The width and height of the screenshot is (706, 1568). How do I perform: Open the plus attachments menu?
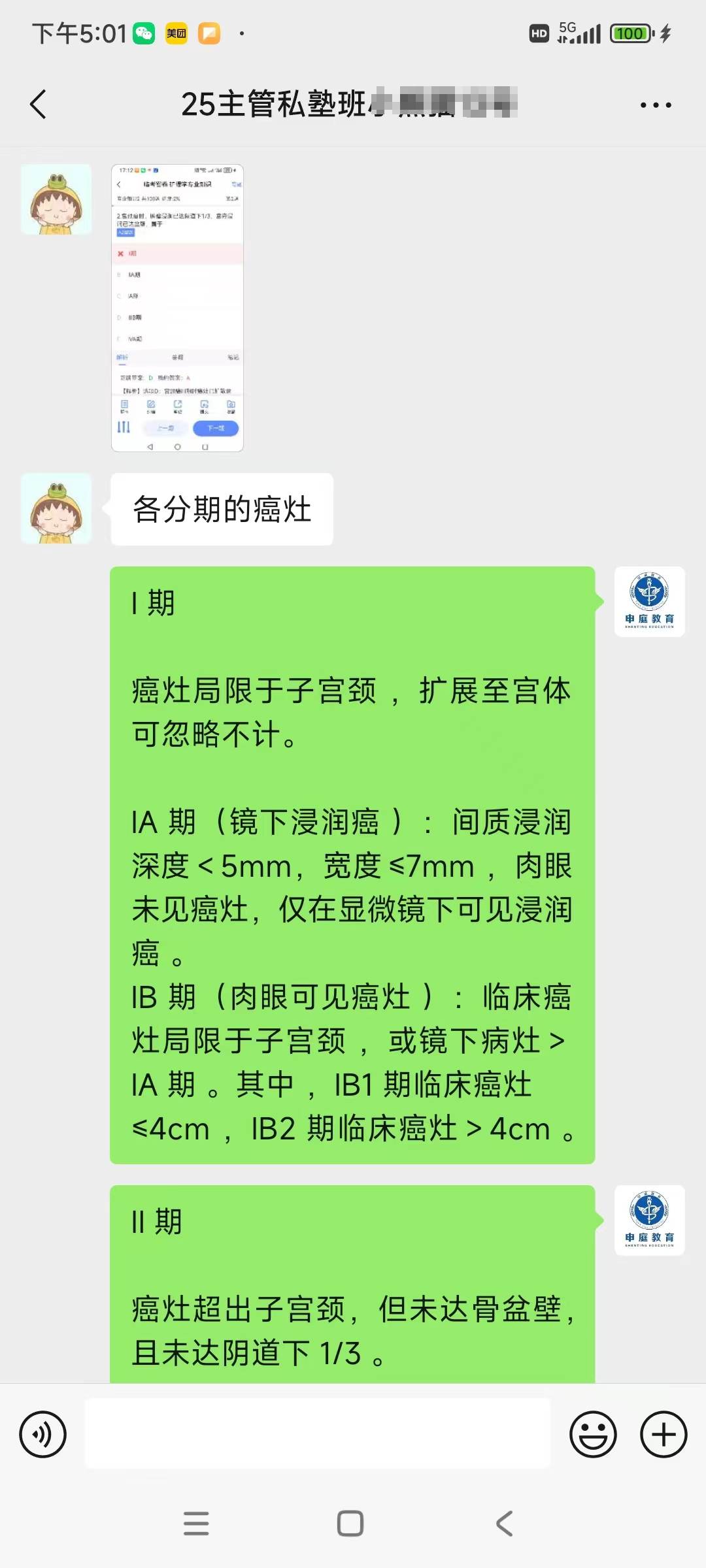663,1435
